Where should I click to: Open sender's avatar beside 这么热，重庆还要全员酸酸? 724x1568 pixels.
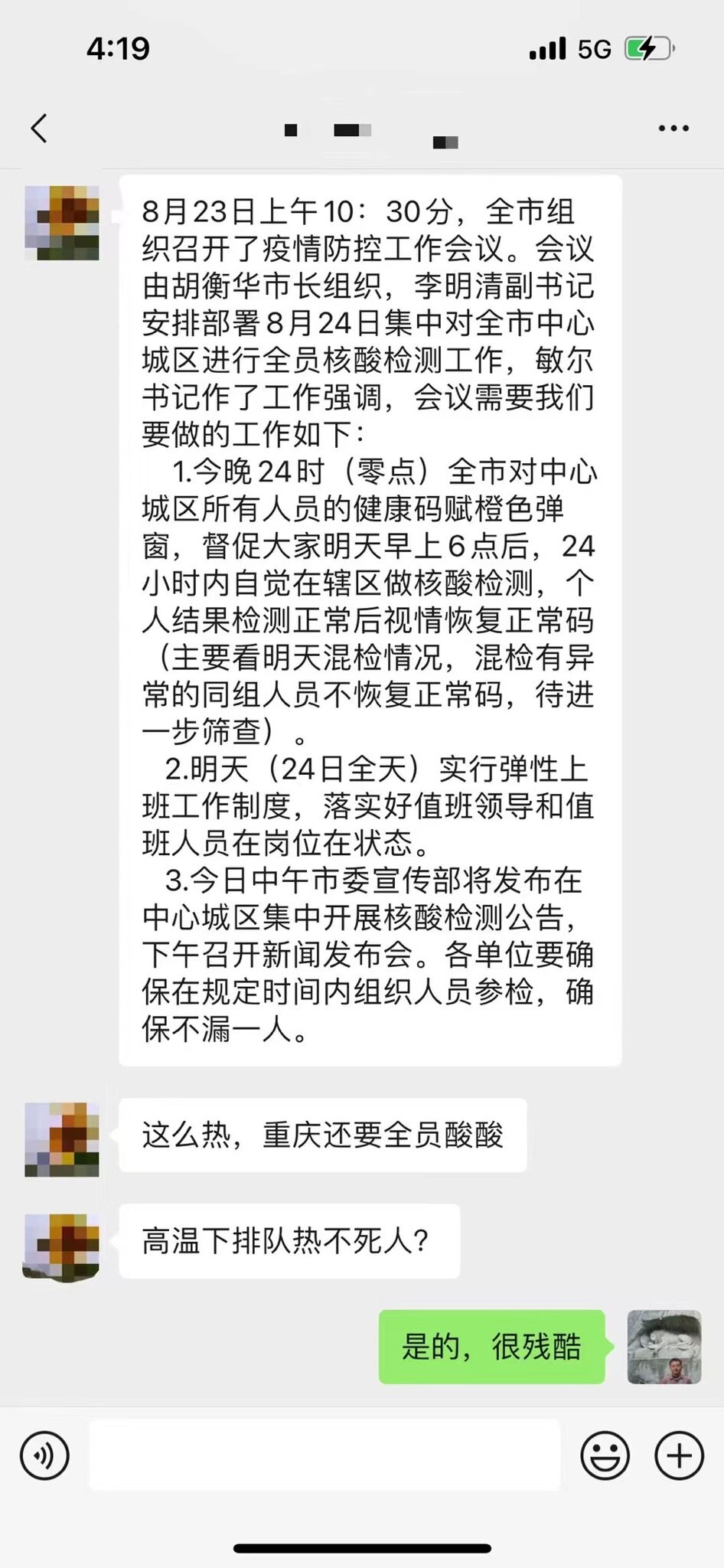click(x=62, y=1139)
